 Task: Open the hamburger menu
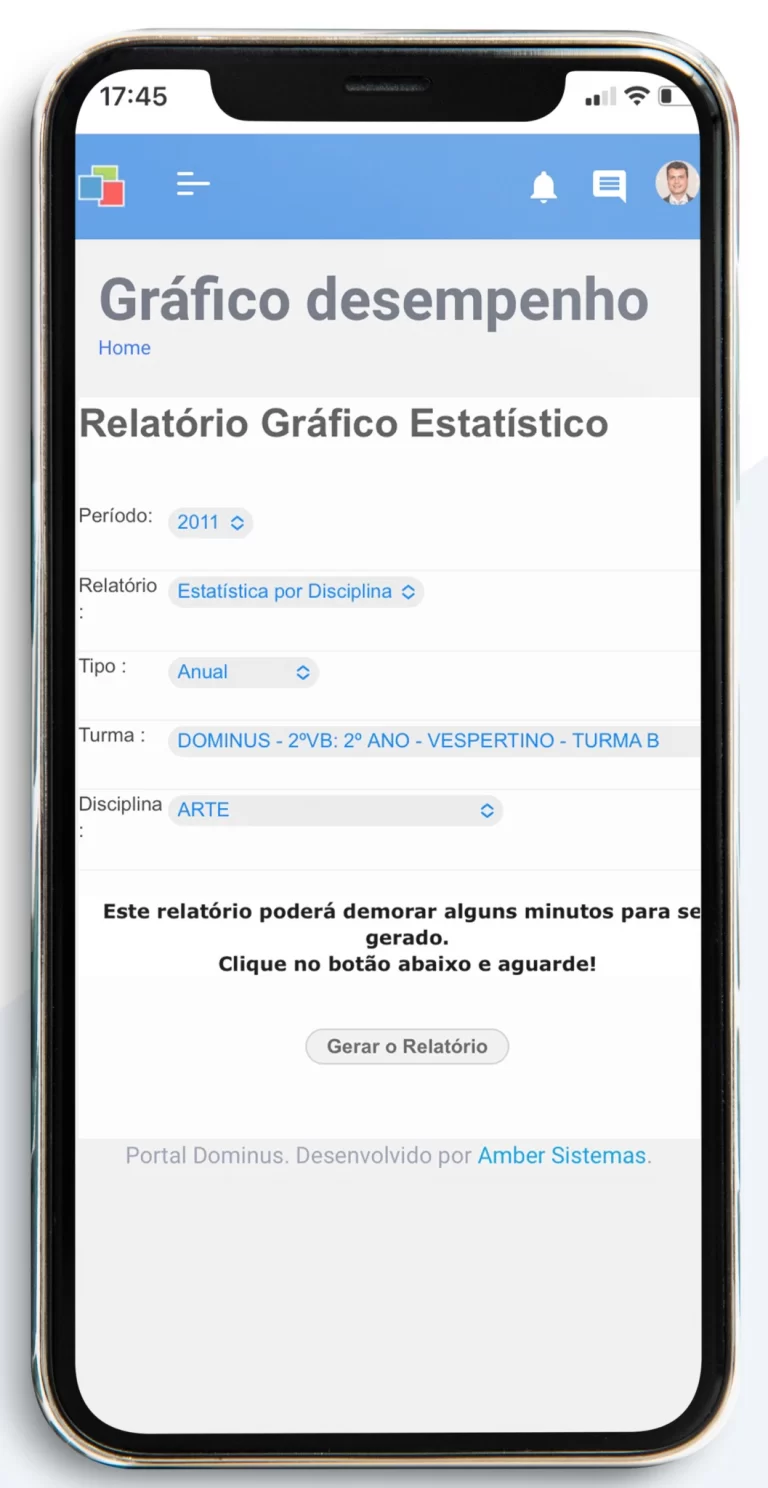pos(193,183)
